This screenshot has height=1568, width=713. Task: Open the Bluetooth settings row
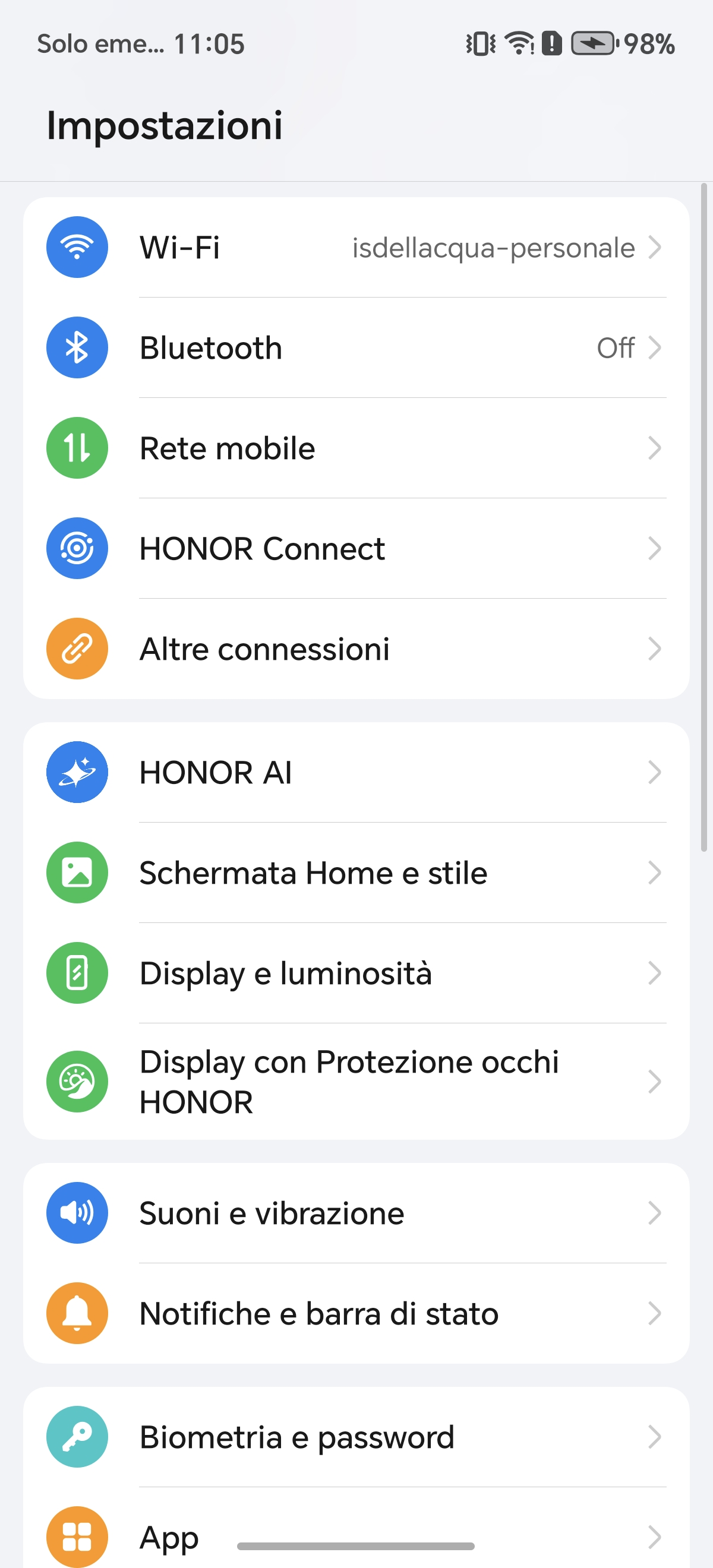[x=356, y=347]
